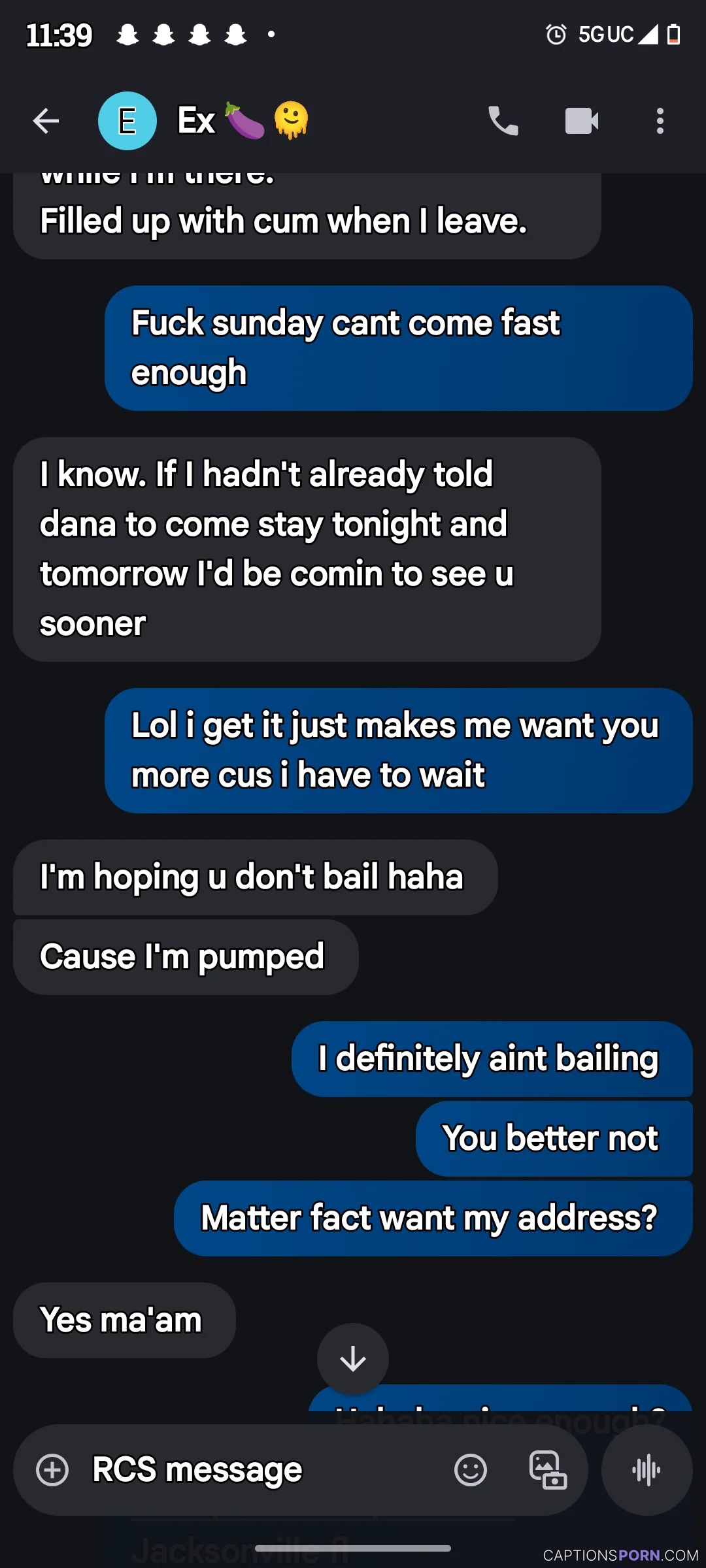Start a video call with Ex
This screenshot has height=1568, width=706.
tap(582, 121)
